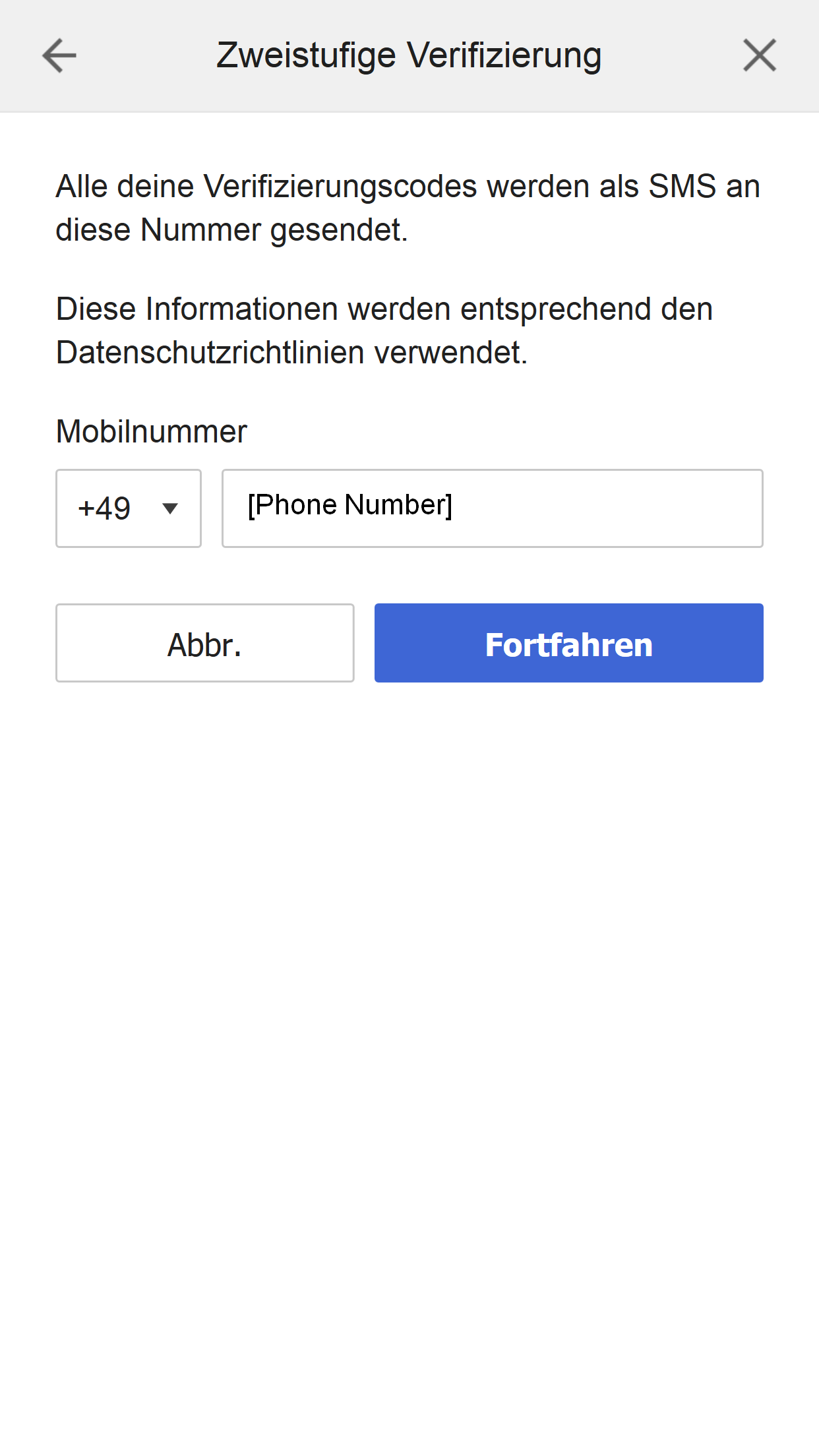Screen dimensions: 819x1456
Task: Continue with the Fortfahren button
Action: [568, 643]
